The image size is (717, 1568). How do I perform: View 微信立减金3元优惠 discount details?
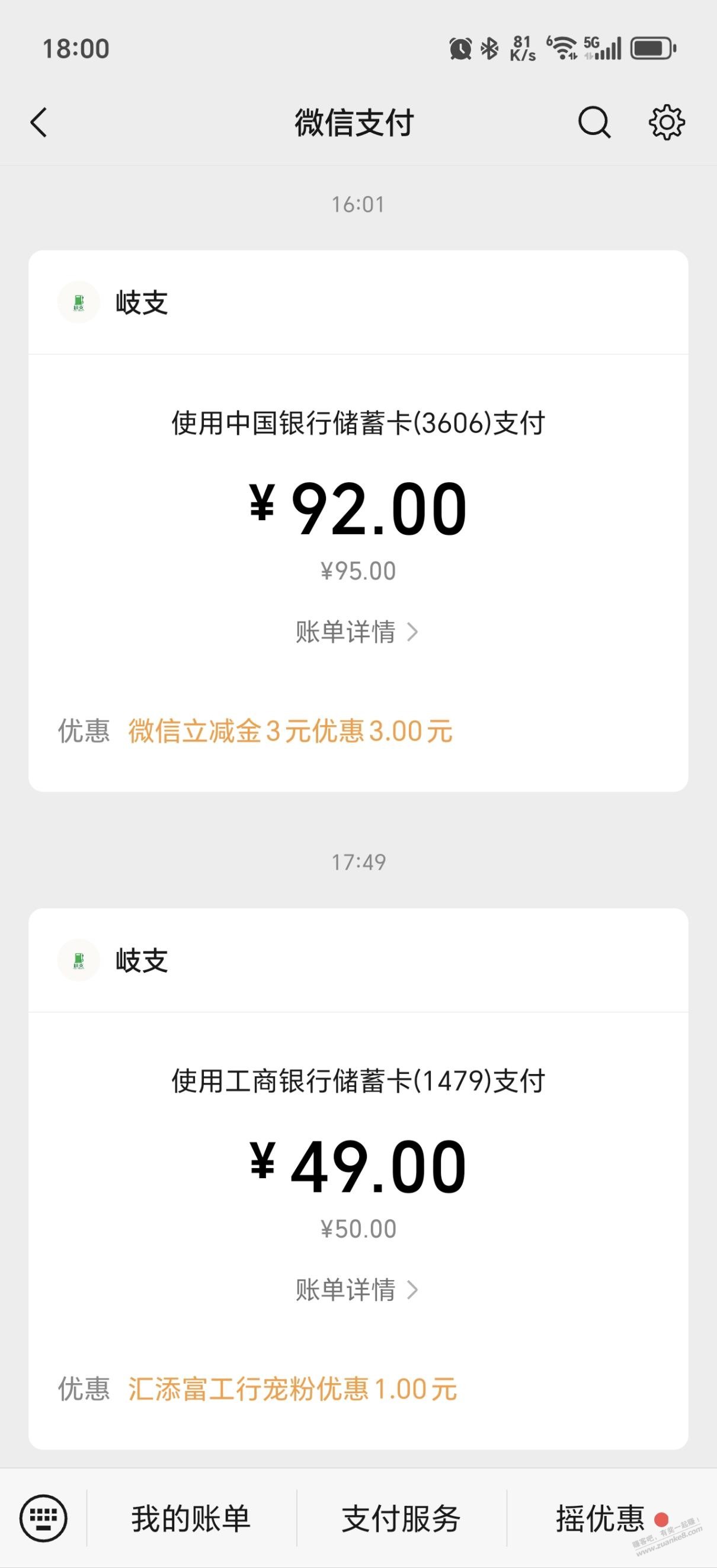pos(290,731)
